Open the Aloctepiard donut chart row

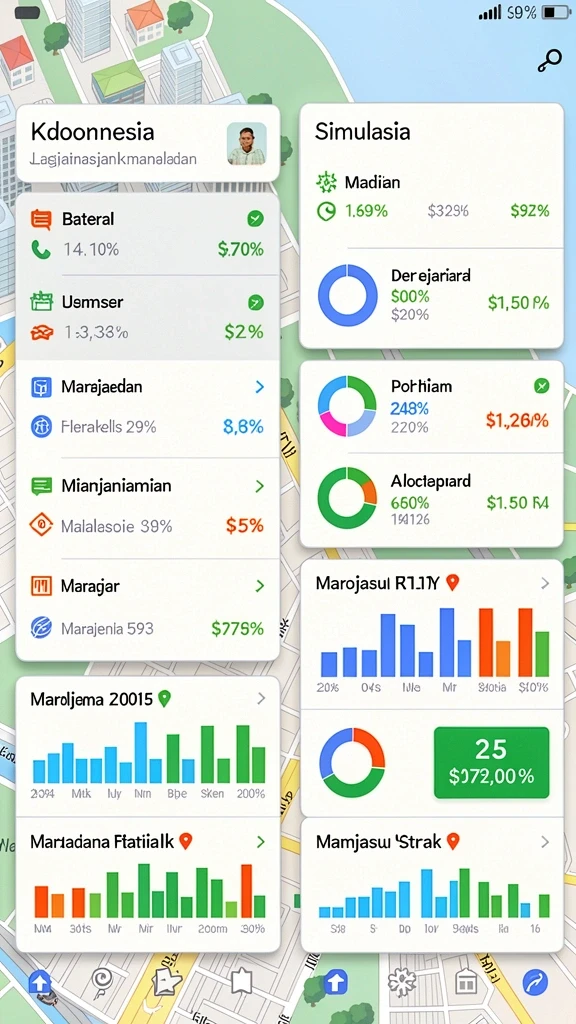pos(432,500)
